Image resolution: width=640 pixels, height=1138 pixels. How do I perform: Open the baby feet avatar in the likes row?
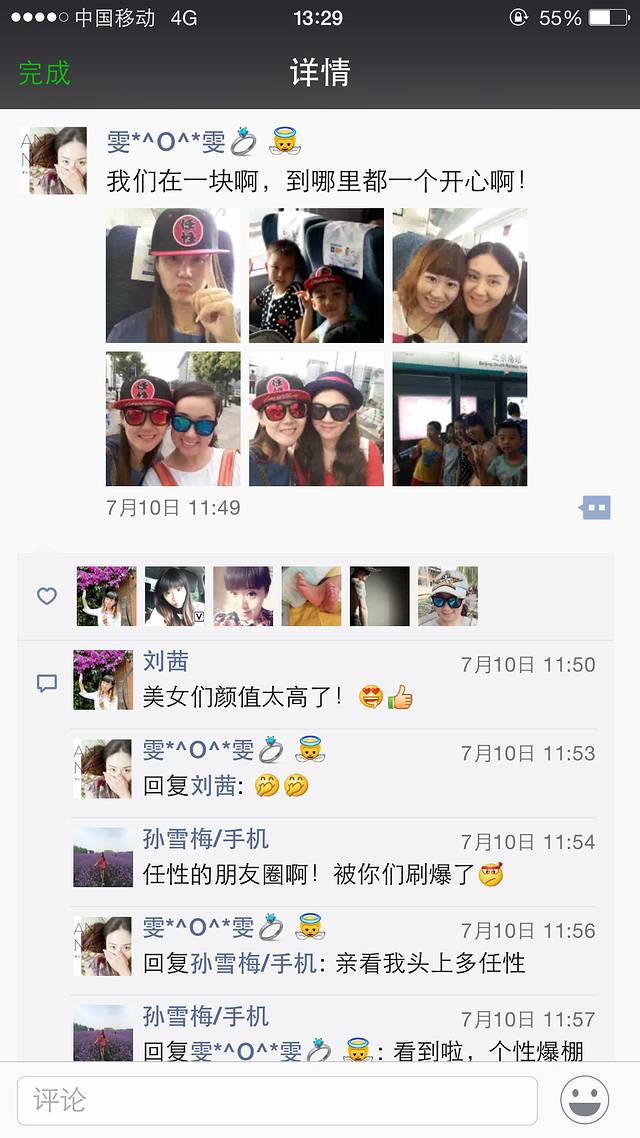point(311,596)
